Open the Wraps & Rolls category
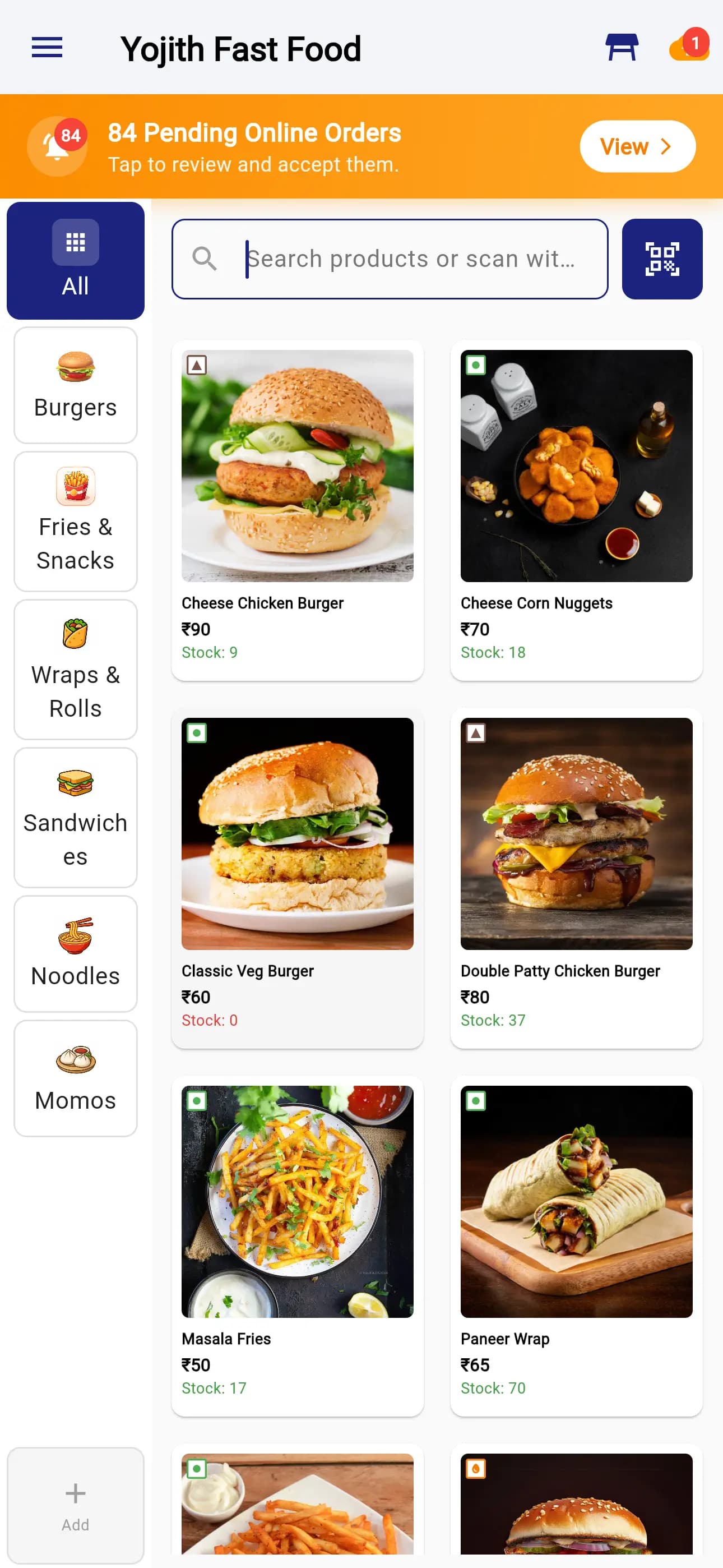The height and width of the screenshot is (1568, 723). 75,670
